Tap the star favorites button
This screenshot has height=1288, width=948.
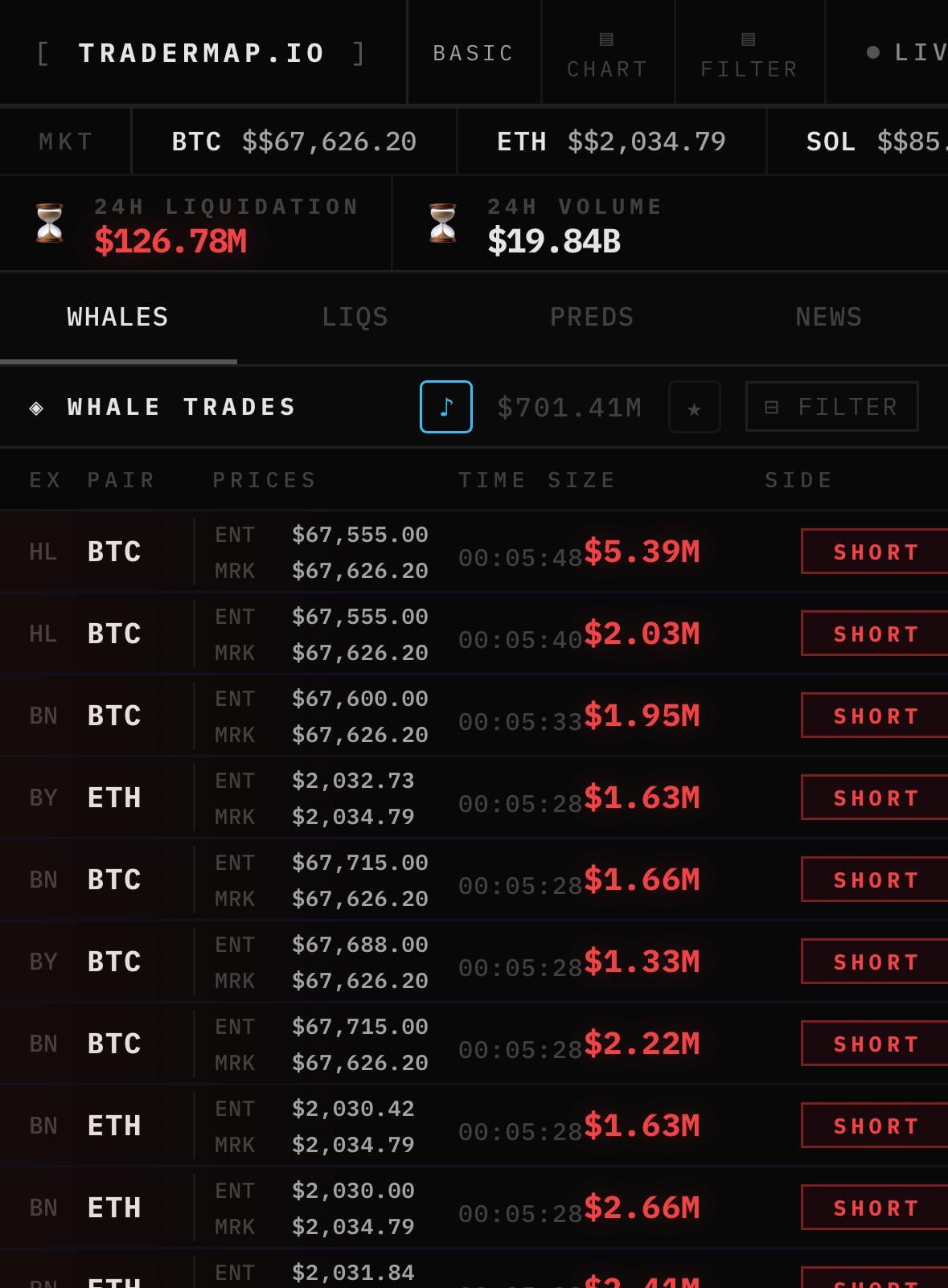click(694, 408)
